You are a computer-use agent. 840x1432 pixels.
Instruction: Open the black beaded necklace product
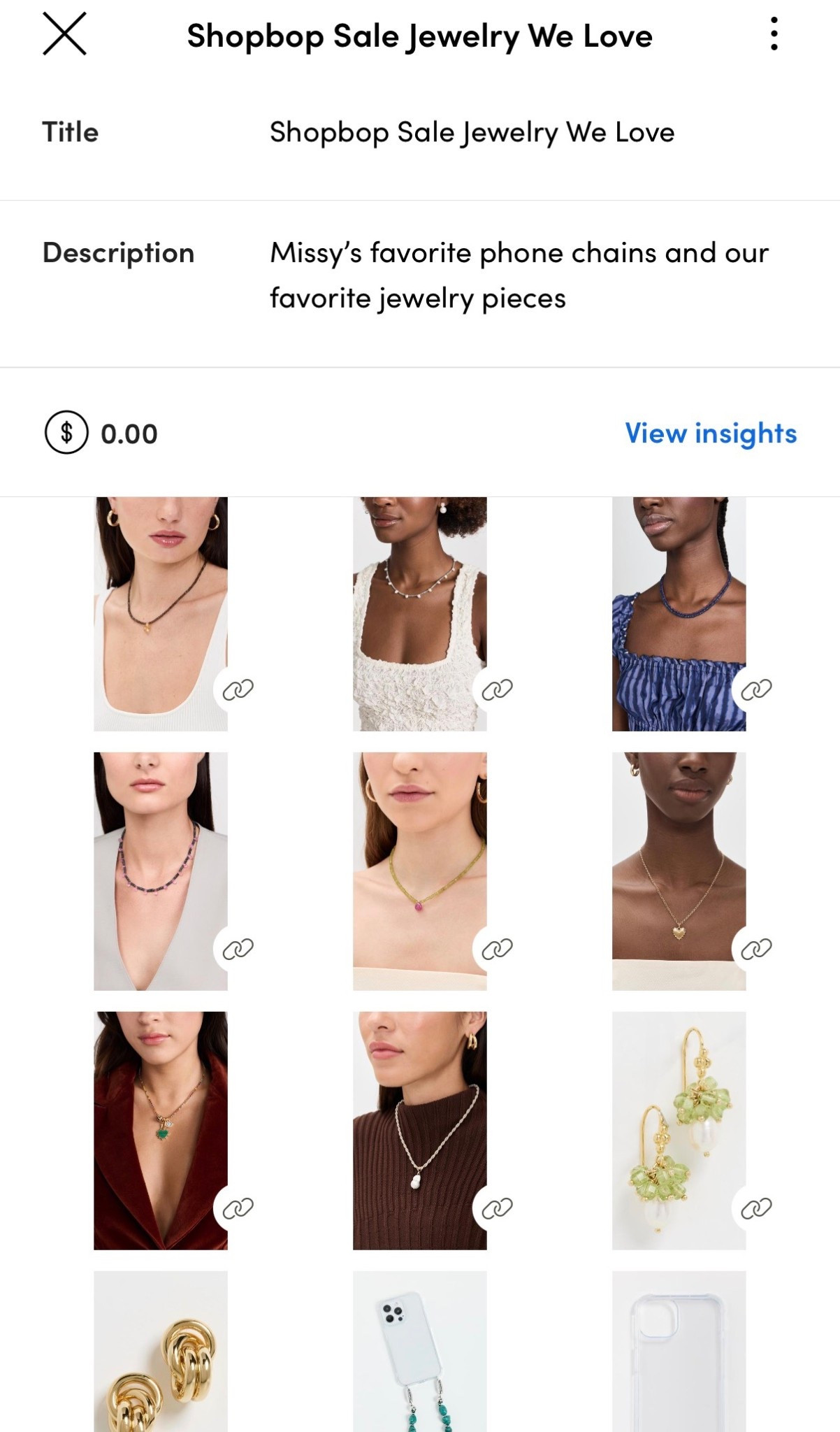click(160, 601)
